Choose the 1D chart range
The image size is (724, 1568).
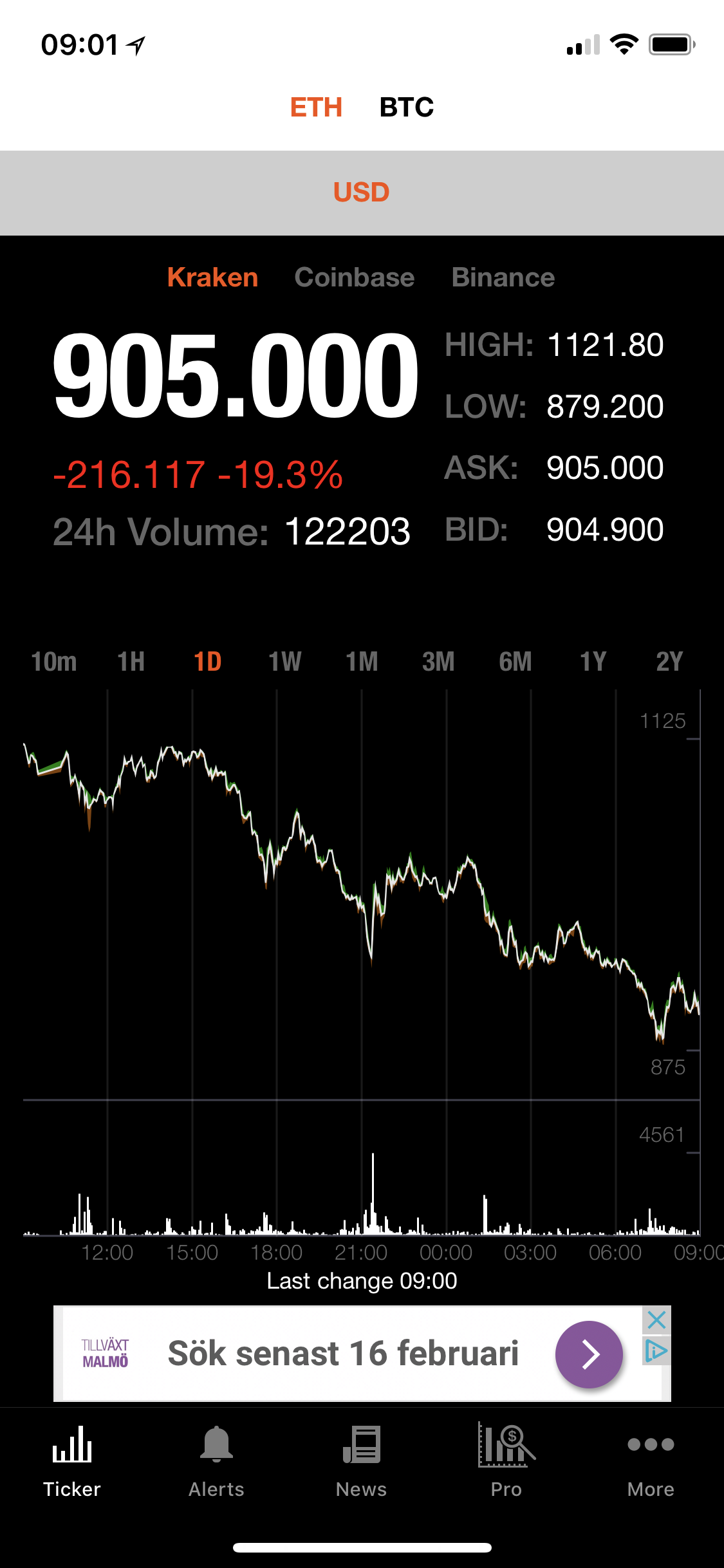coord(208,662)
